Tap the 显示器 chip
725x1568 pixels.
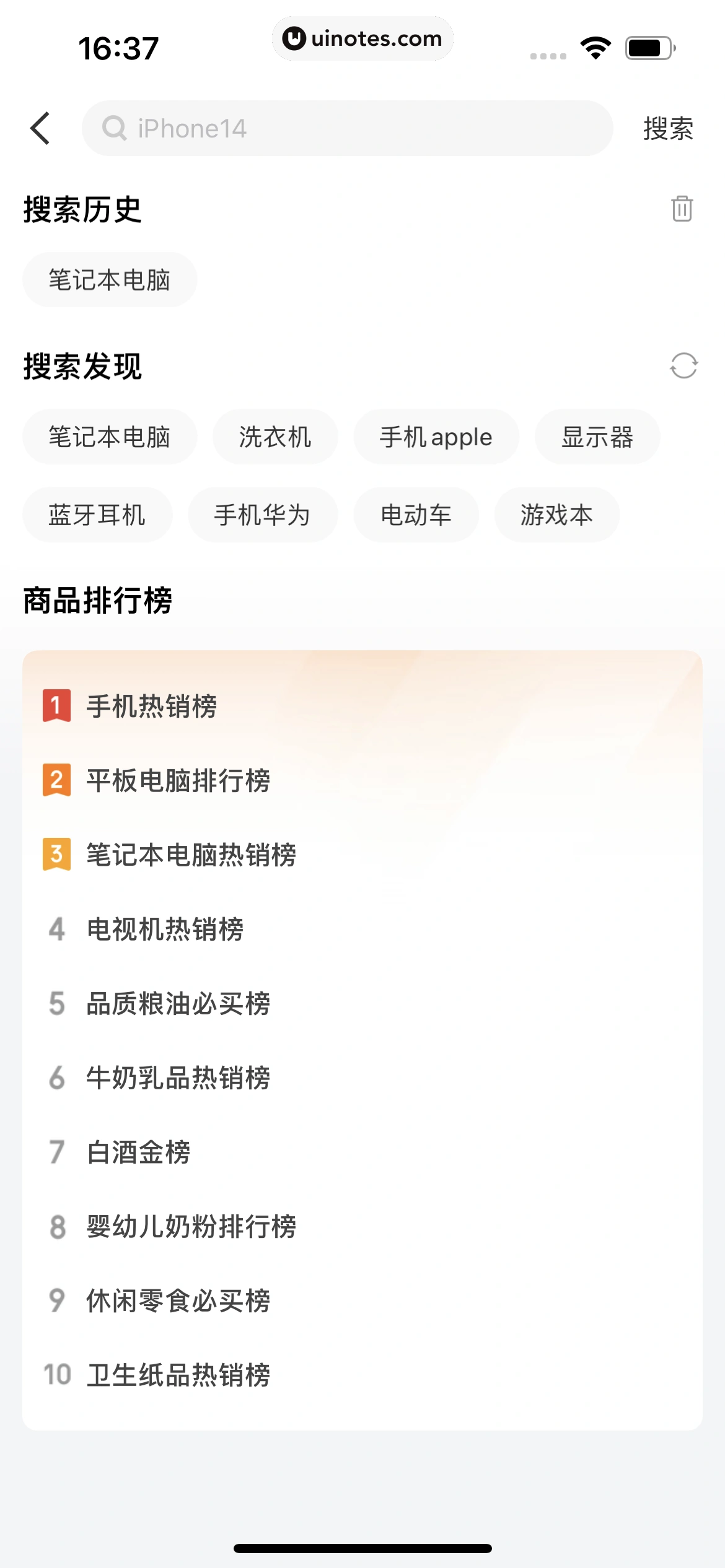point(597,437)
